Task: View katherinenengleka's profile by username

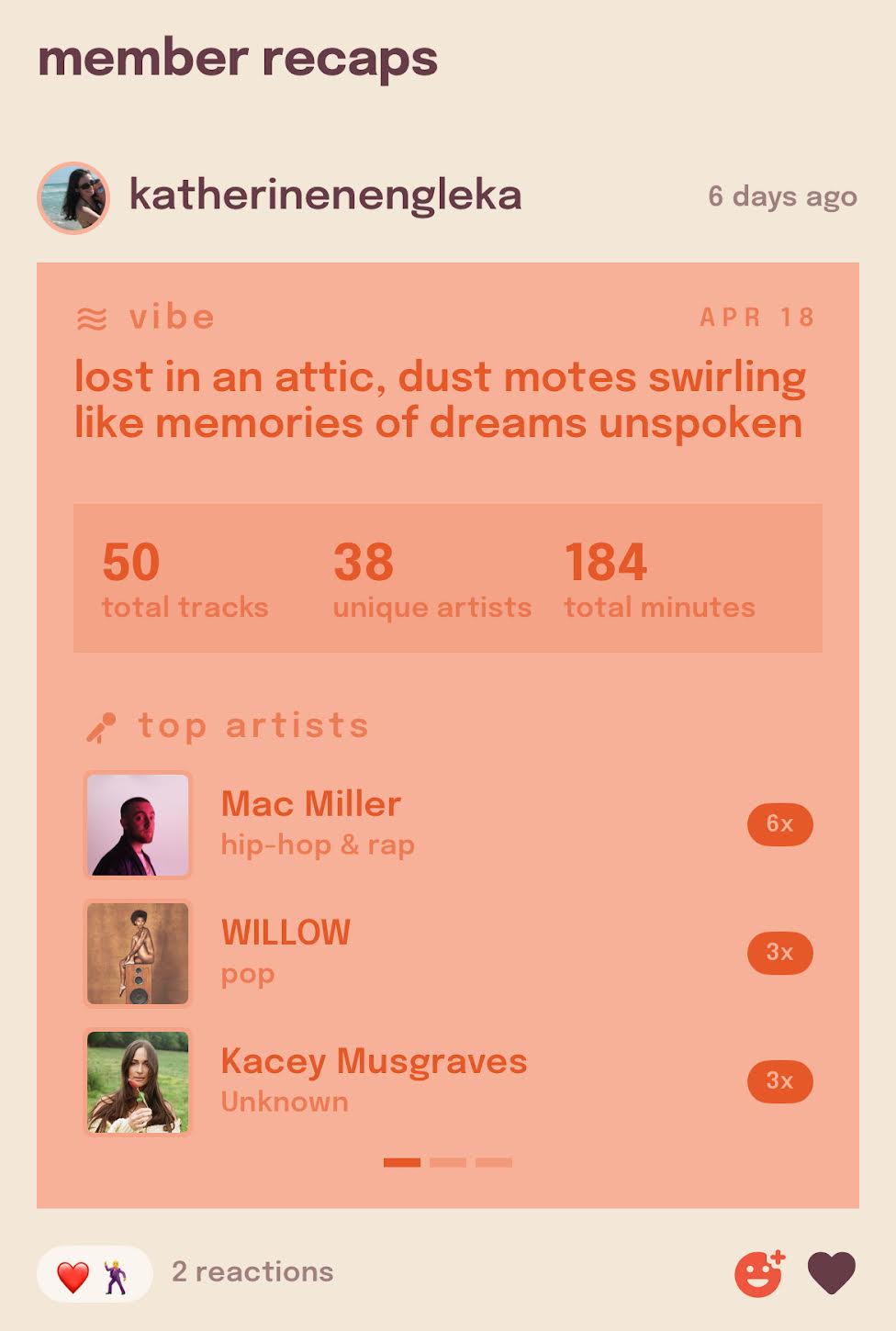Action: pyautogui.click(x=325, y=196)
